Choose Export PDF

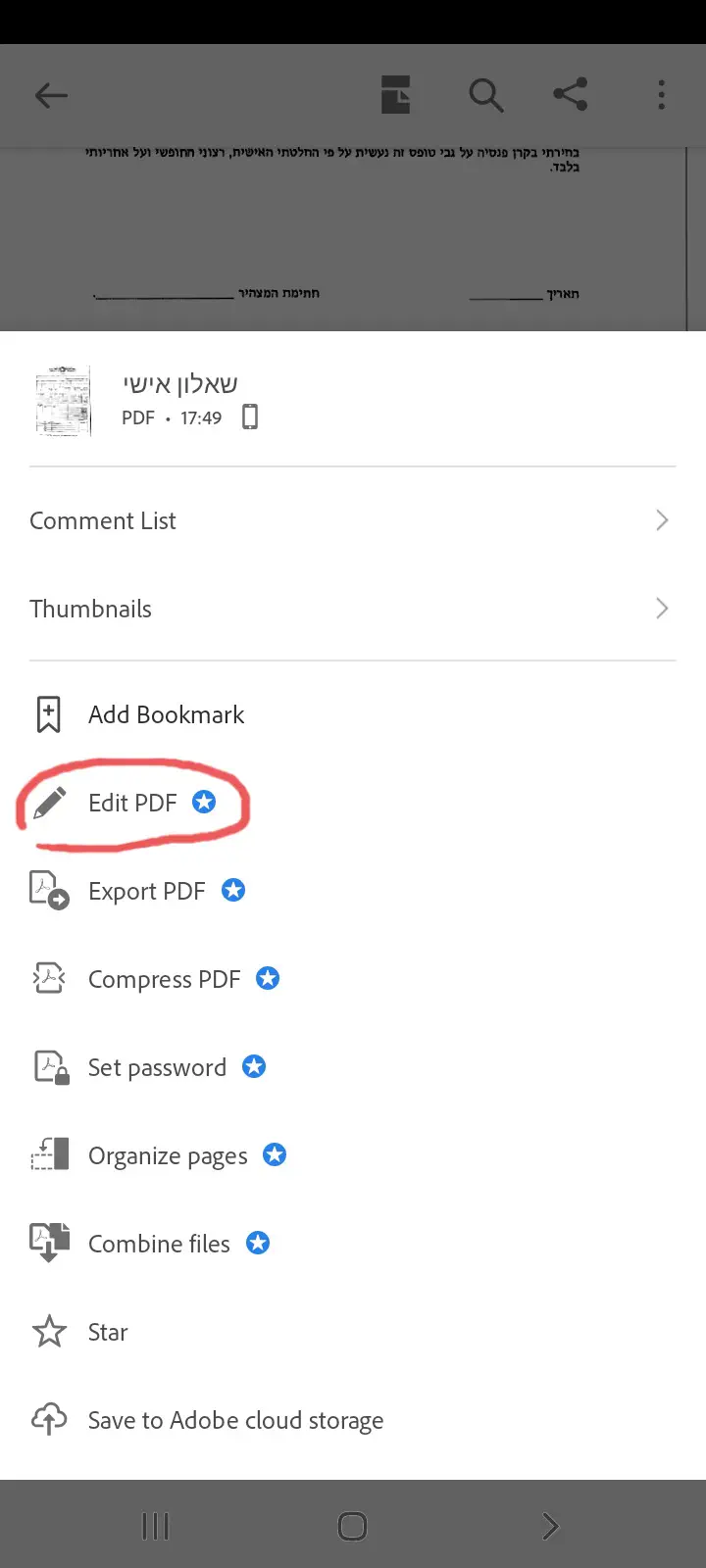tap(146, 891)
